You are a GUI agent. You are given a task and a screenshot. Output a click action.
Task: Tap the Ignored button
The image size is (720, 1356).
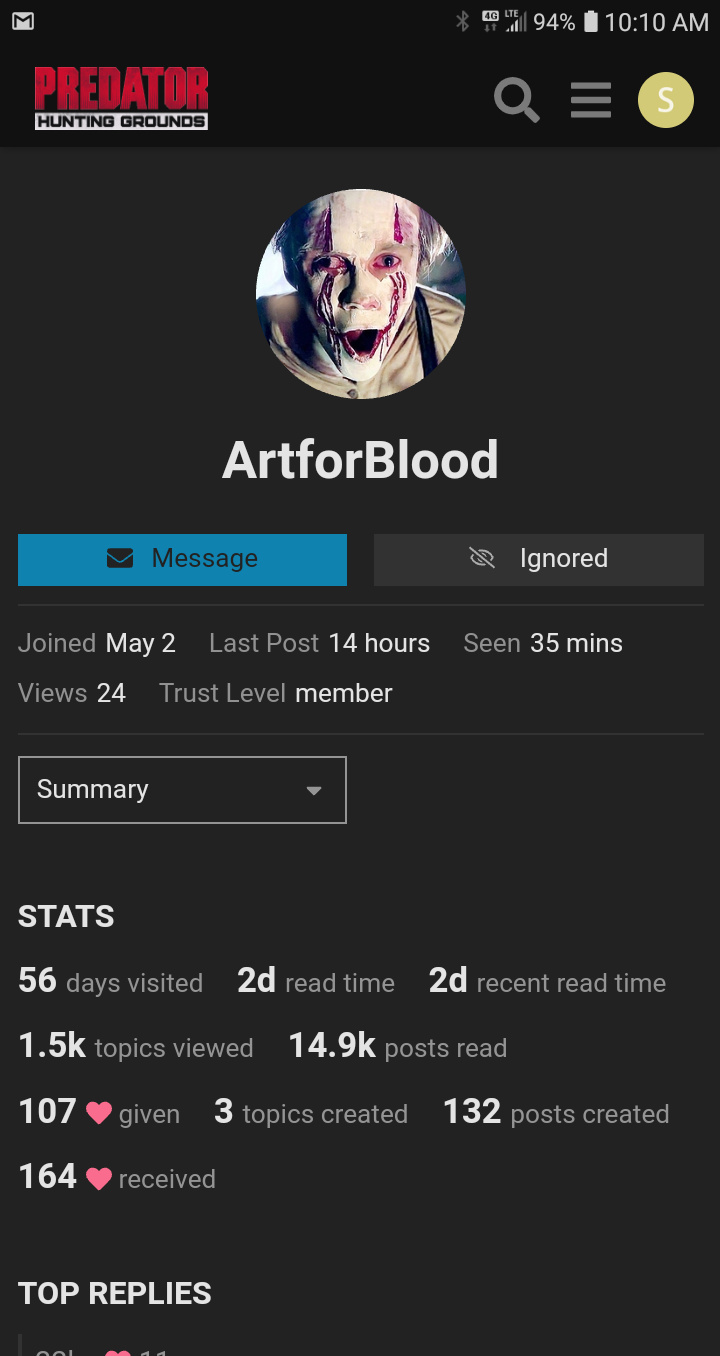coord(538,559)
